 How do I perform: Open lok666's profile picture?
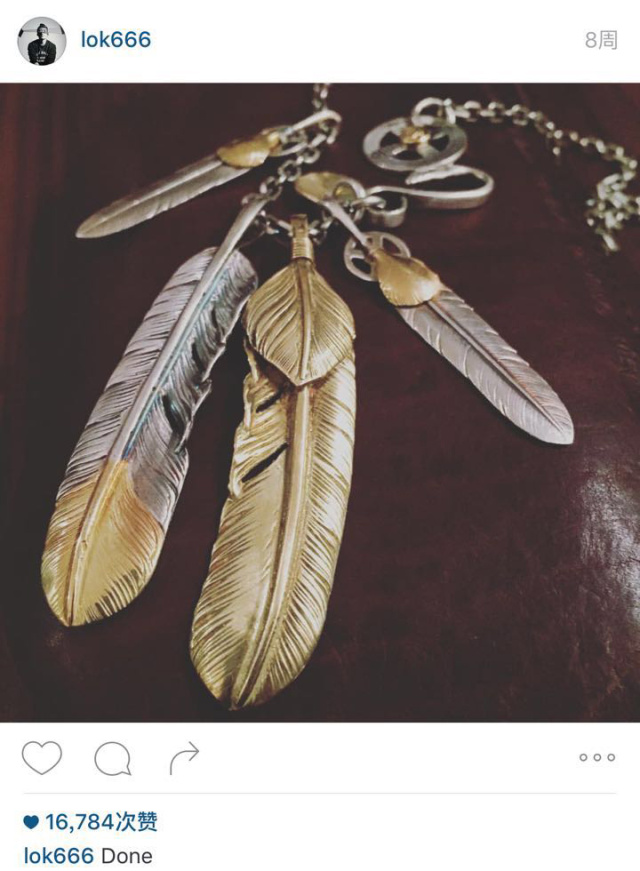coord(41,41)
